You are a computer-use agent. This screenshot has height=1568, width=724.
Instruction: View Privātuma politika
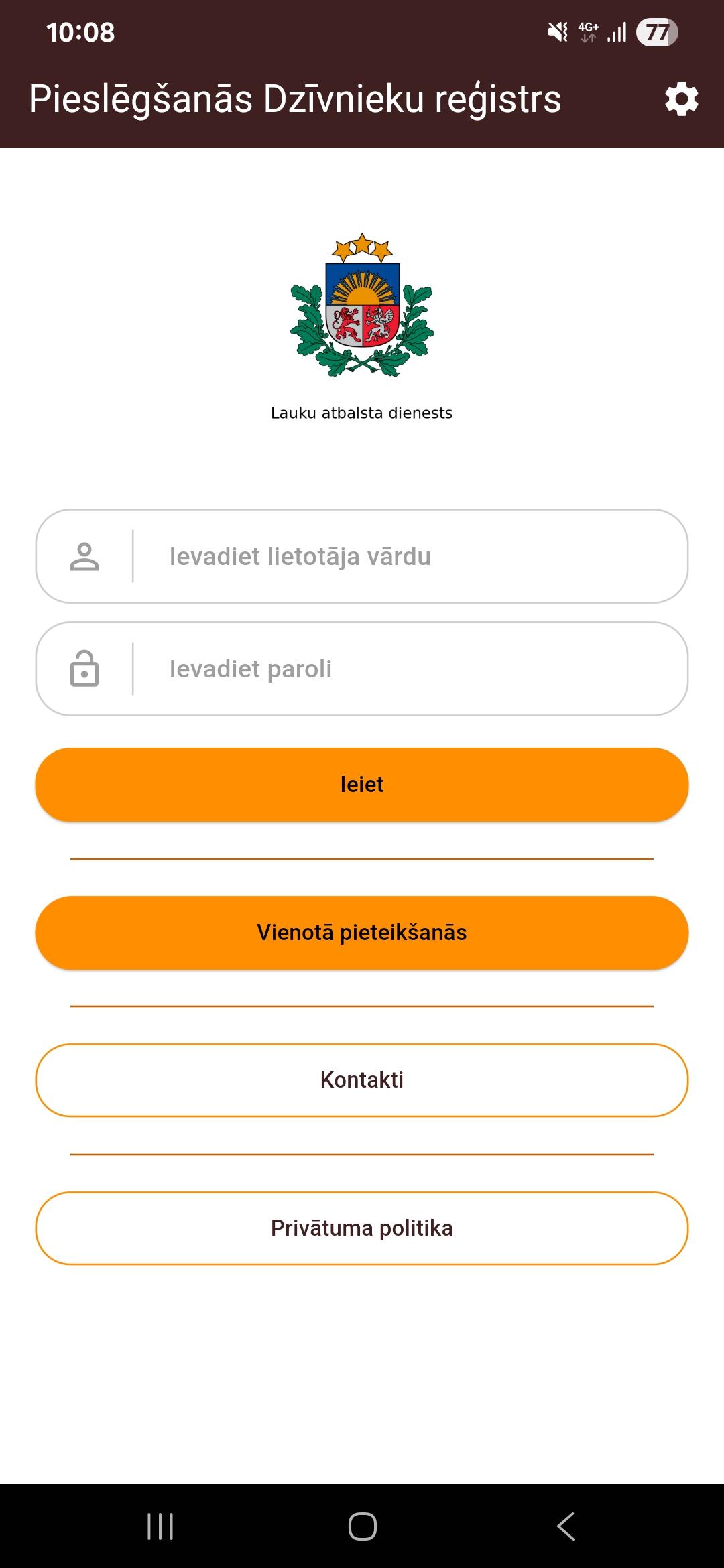click(x=362, y=1228)
